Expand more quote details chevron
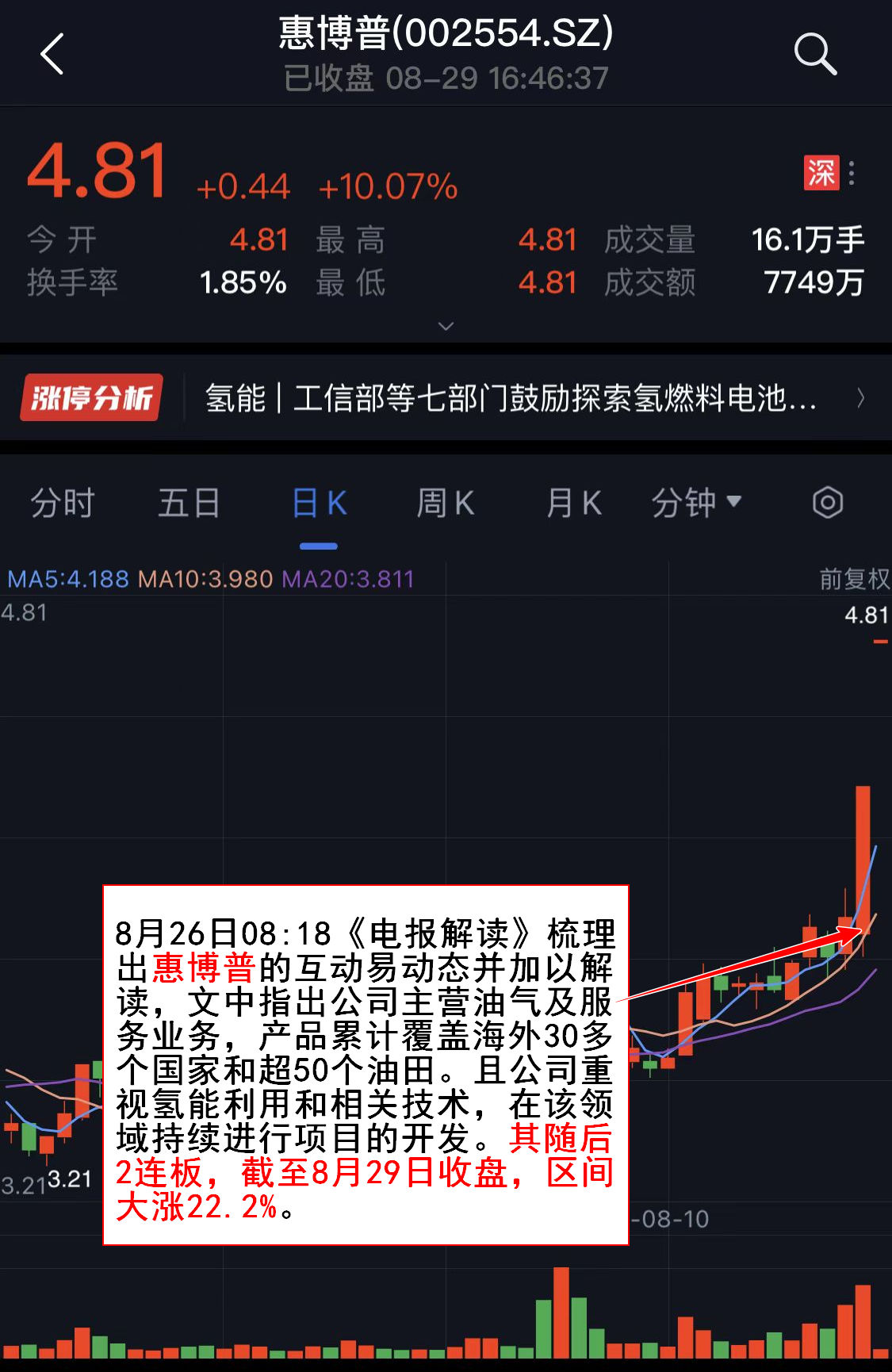This screenshot has width=892, height=1372. [x=446, y=326]
